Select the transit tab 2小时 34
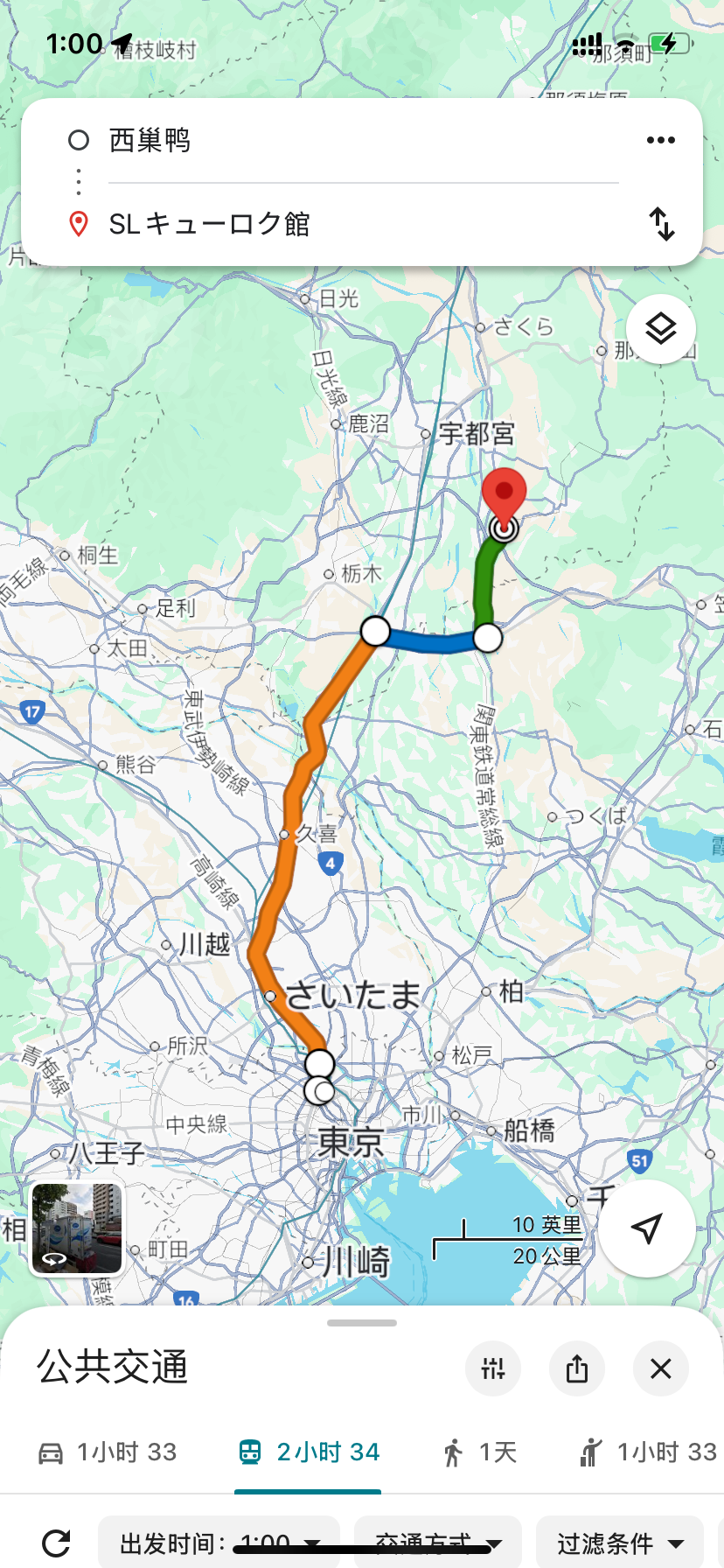Image resolution: width=724 pixels, height=1568 pixels. pyautogui.click(x=309, y=1452)
